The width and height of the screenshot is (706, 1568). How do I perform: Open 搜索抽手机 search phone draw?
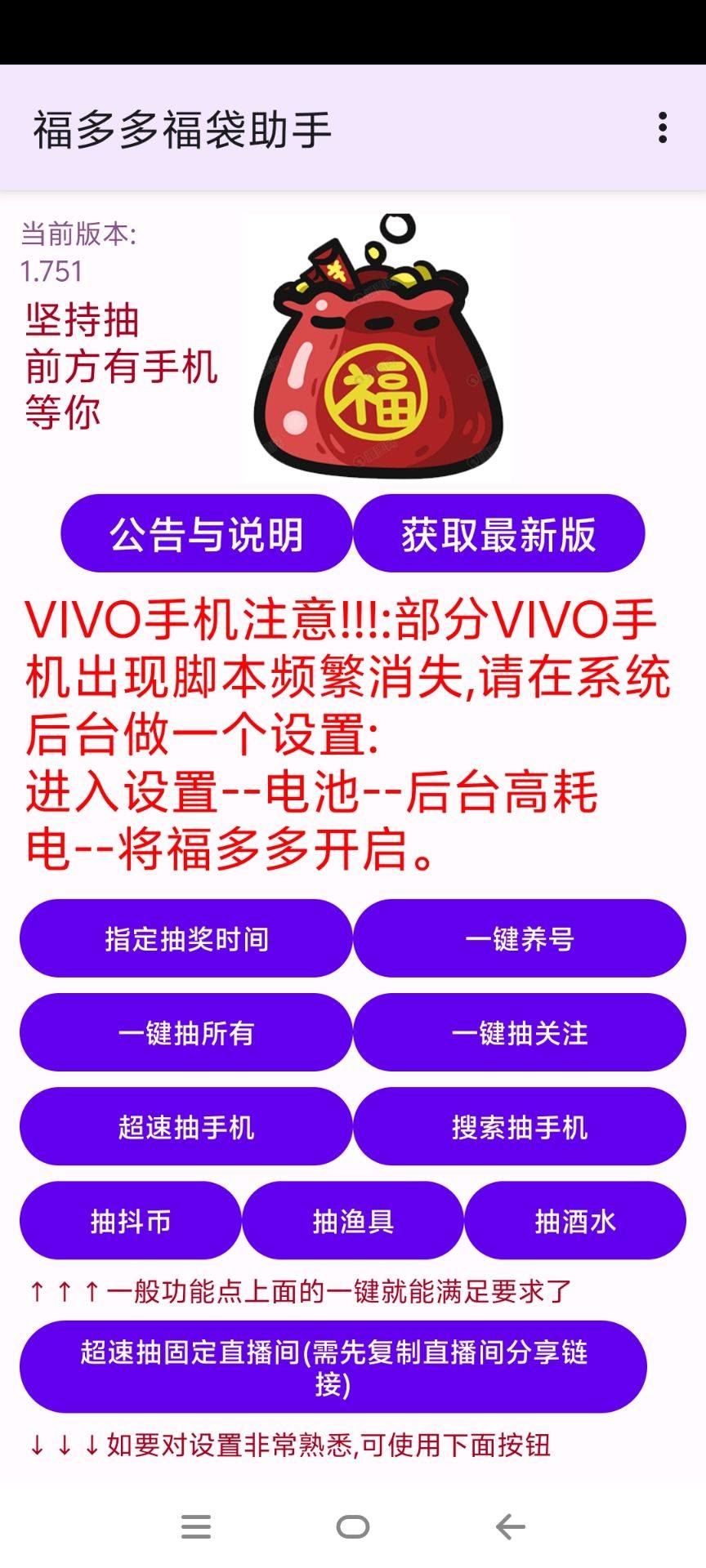pos(520,1127)
